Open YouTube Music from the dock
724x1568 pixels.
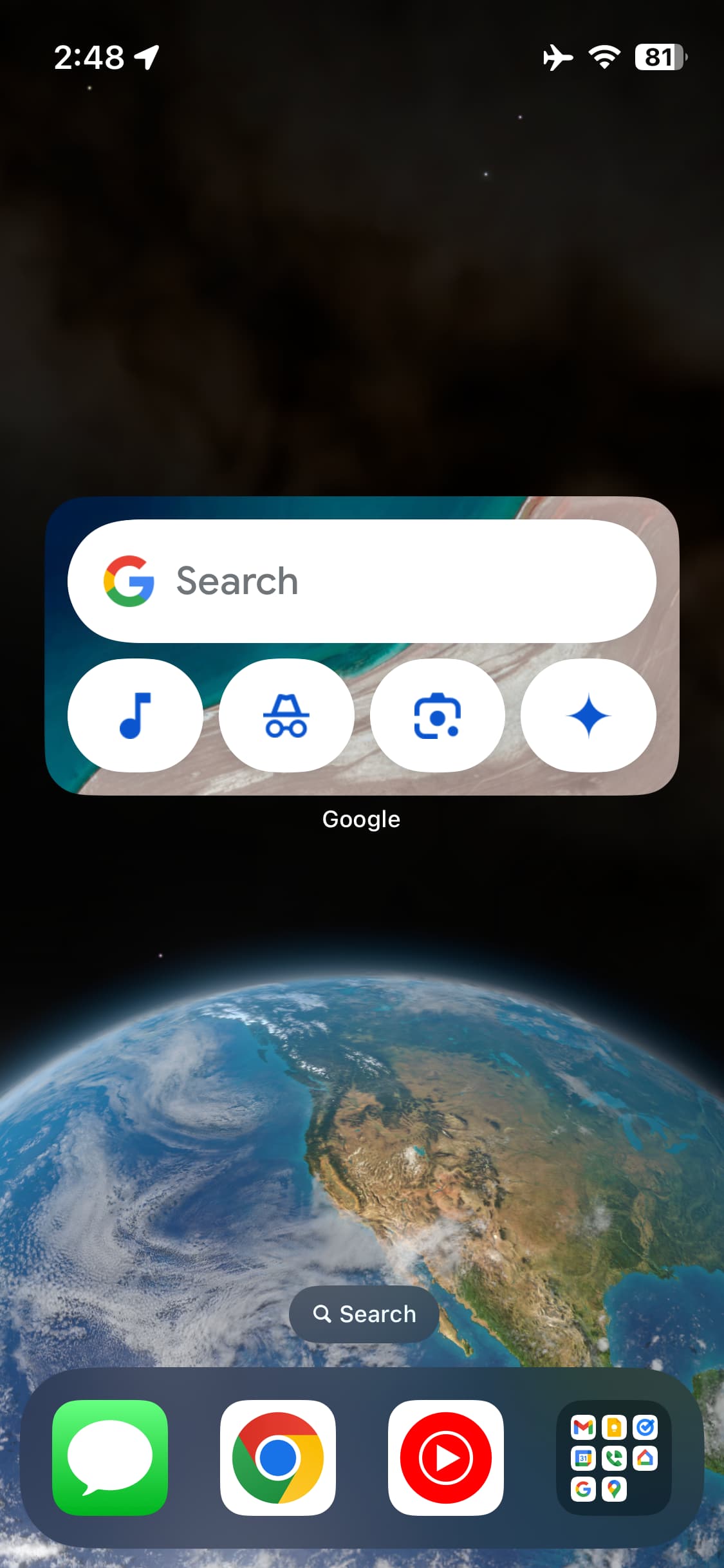point(445,1457)
